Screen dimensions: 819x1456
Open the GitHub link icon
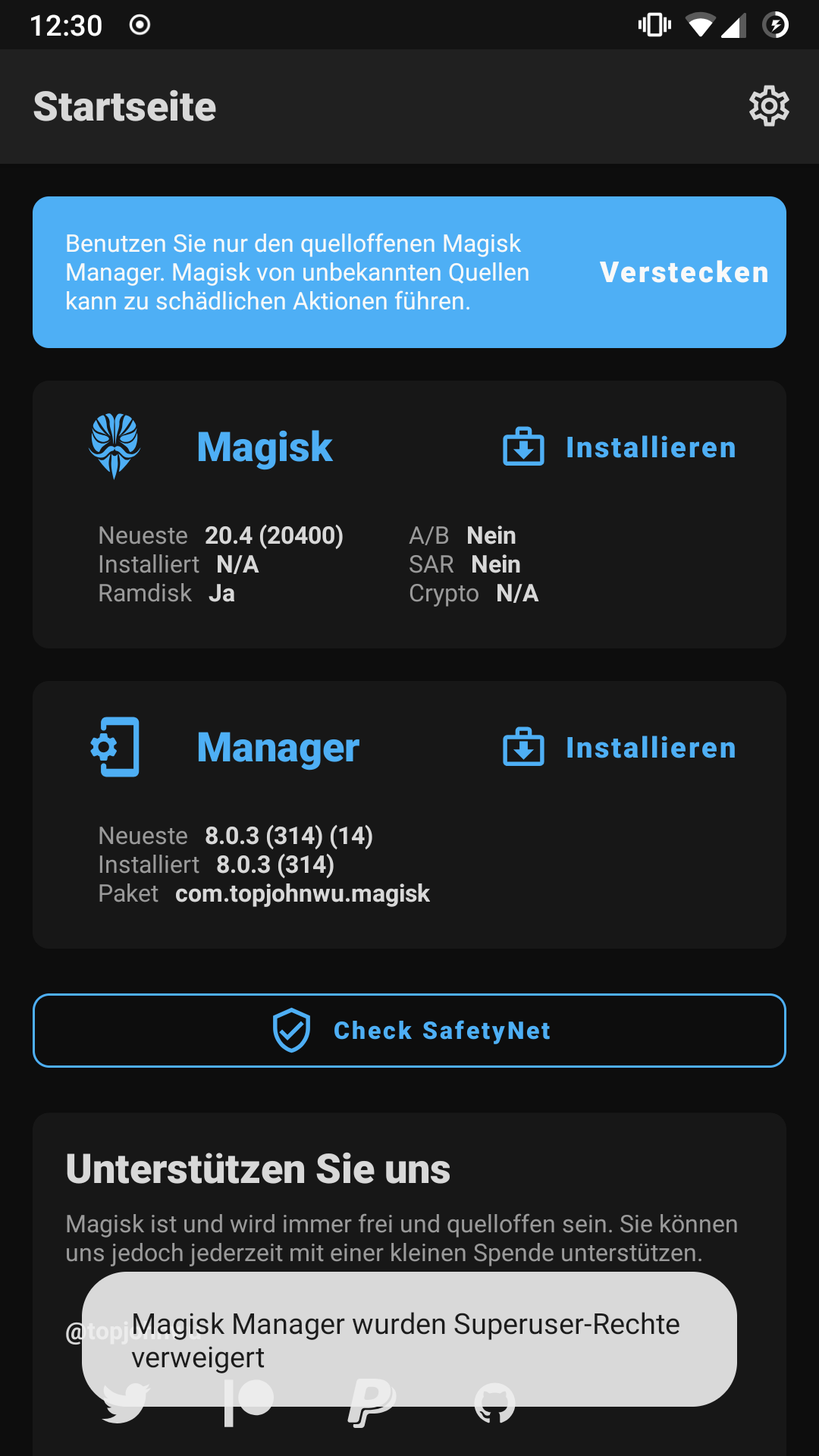tap(494, 1403)
